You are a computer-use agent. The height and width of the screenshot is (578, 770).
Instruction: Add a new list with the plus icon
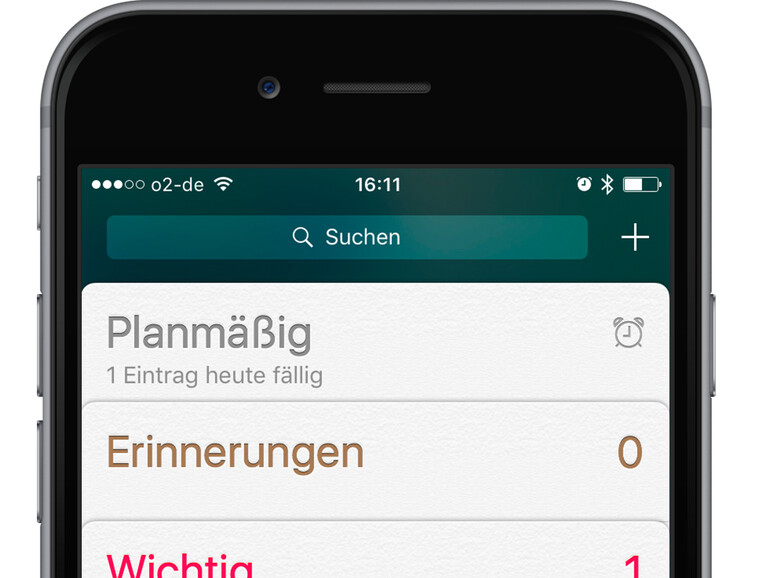click(635, 238)
